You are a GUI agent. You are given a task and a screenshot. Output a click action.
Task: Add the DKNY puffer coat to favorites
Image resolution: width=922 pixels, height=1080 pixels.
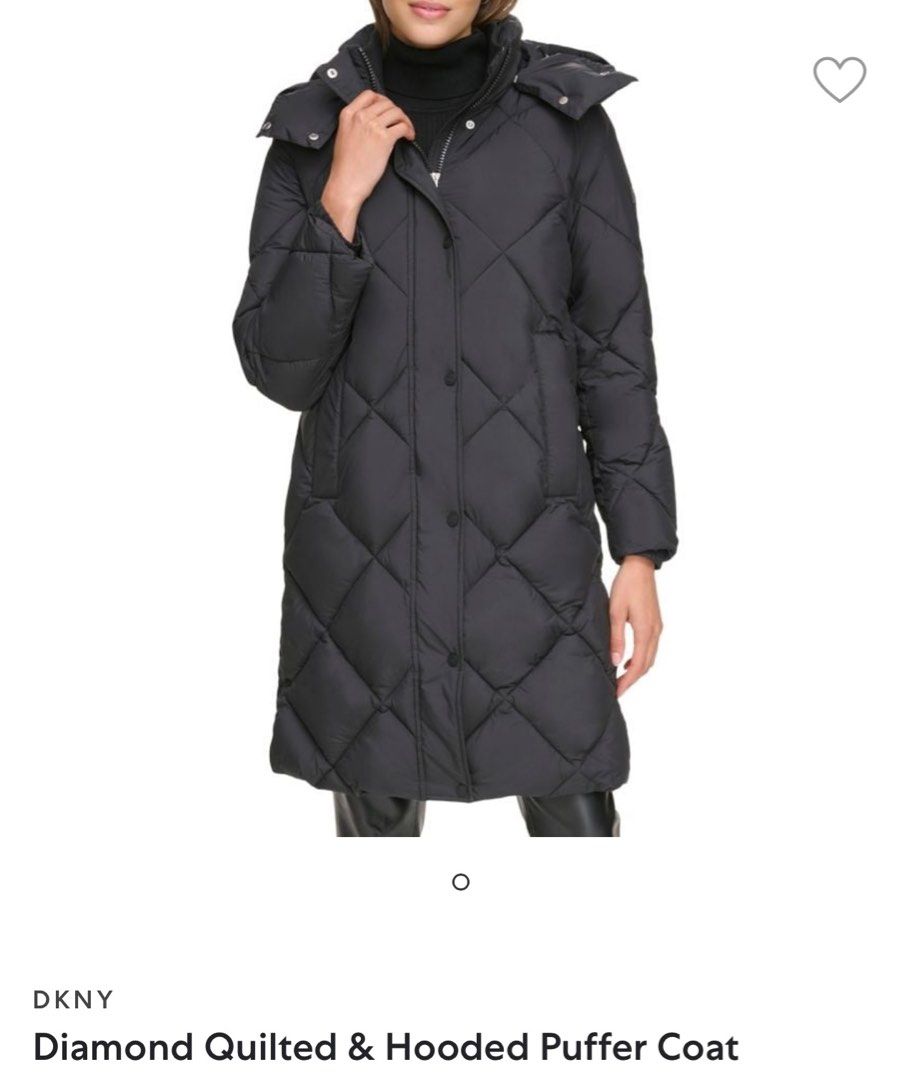click(x=839, y=78)
